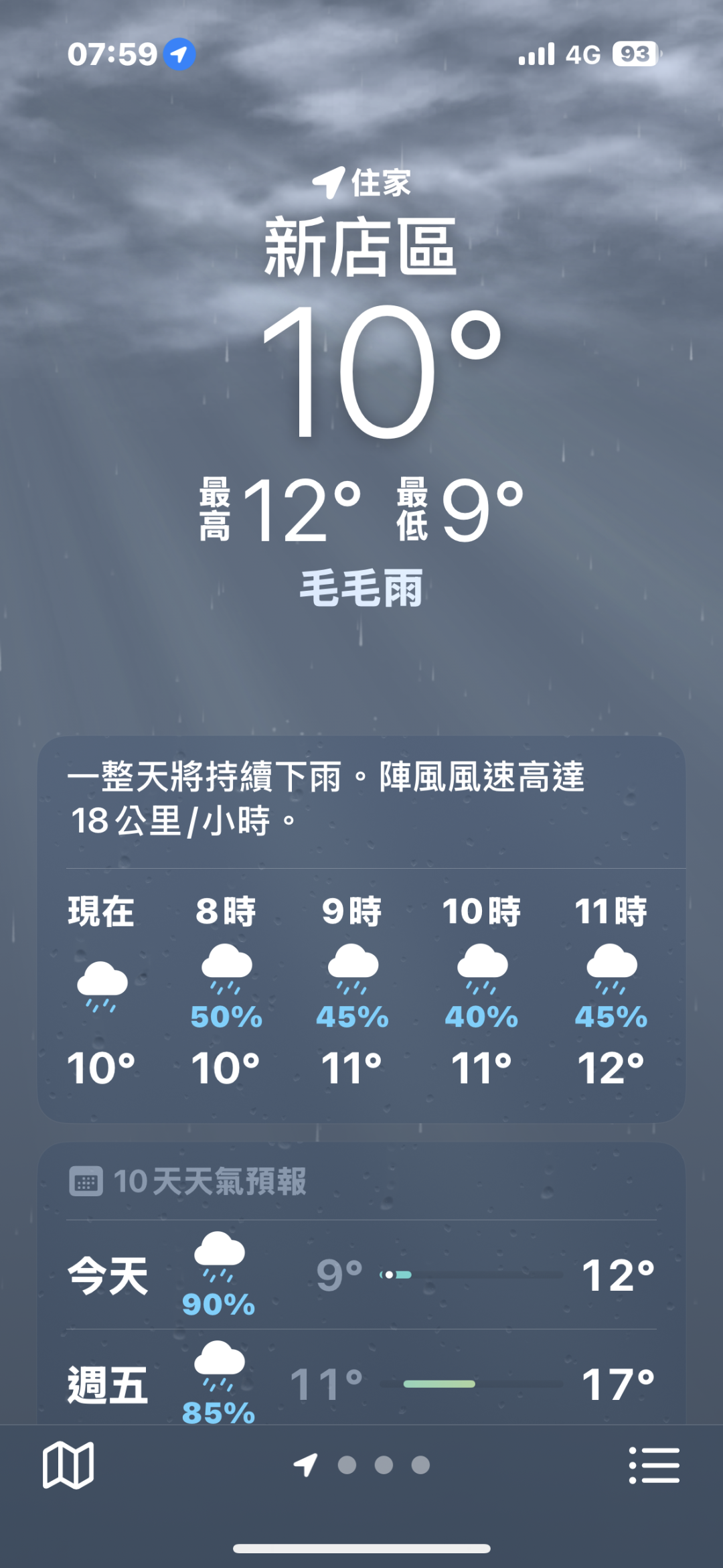Open the saved locations list

654,1465
